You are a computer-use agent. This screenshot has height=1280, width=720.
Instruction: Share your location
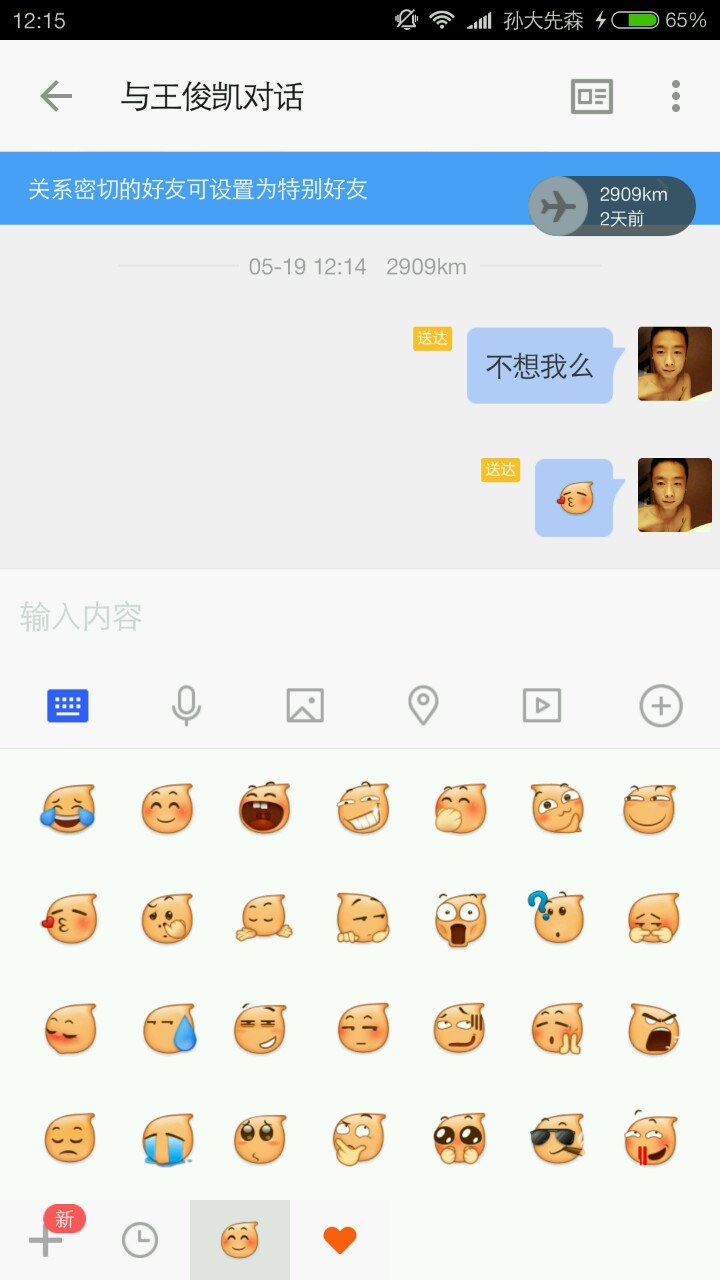click(x=423, y=706)
